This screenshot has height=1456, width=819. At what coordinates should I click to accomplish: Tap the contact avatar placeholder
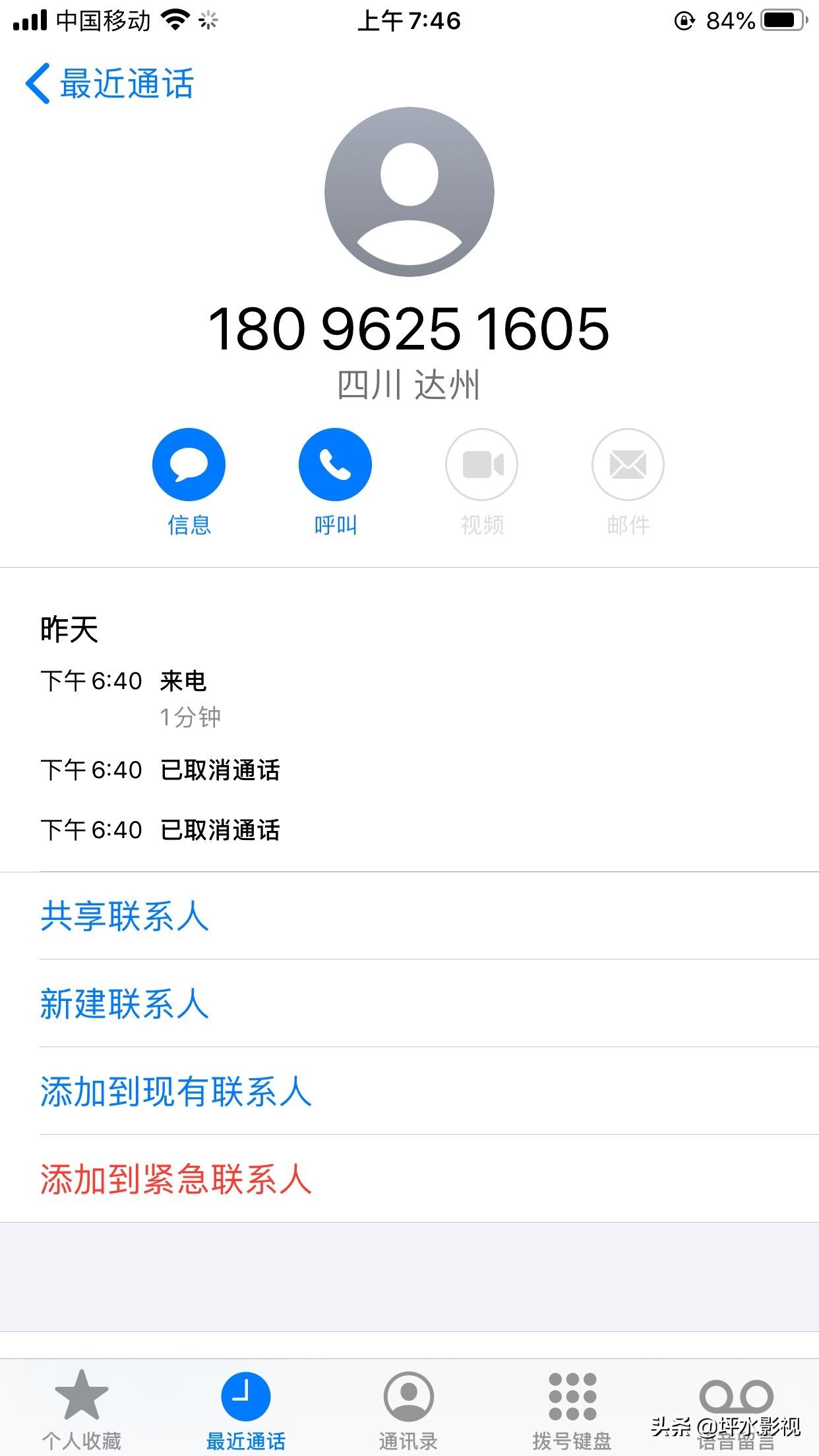pyautogui.click(x=409, y=191)
